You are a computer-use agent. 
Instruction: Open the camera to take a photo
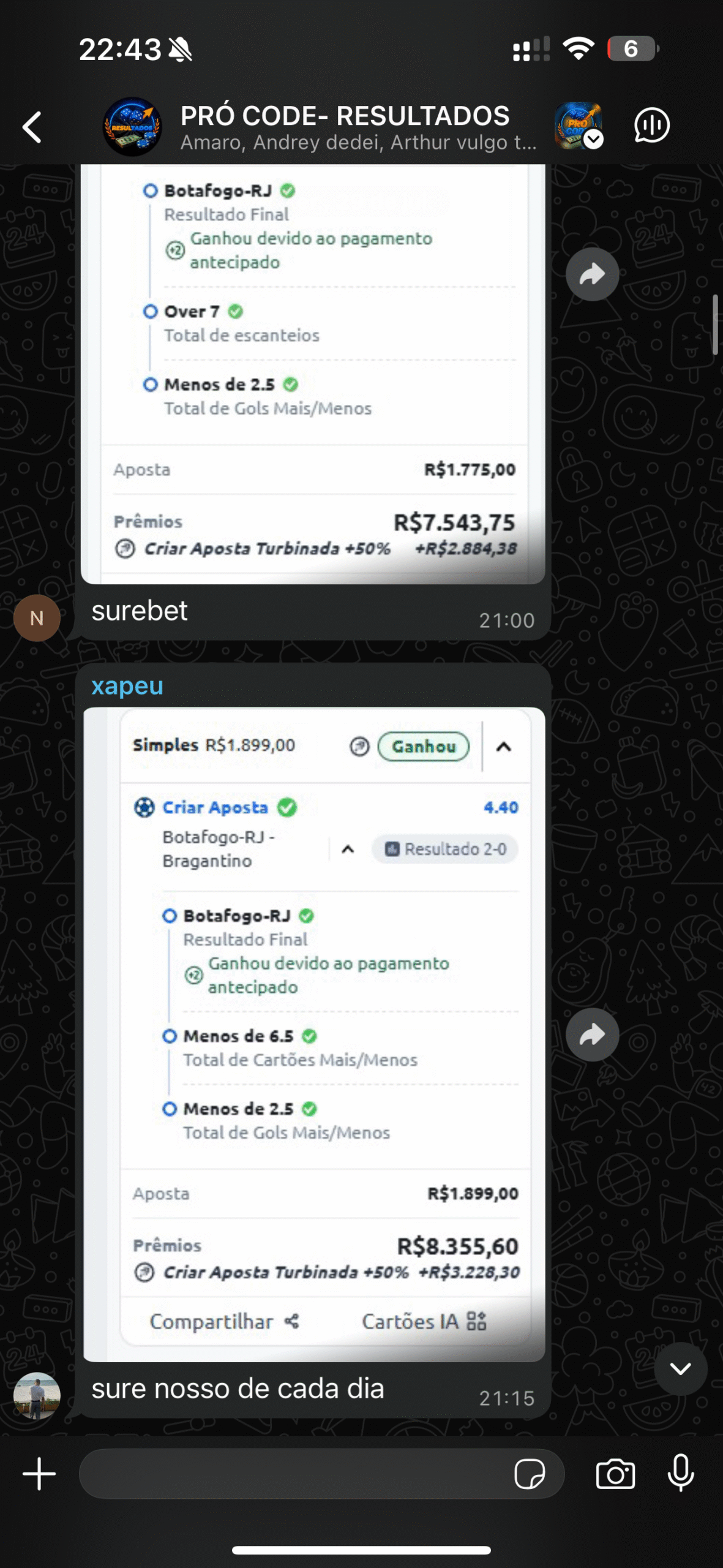pos(615,1474)
